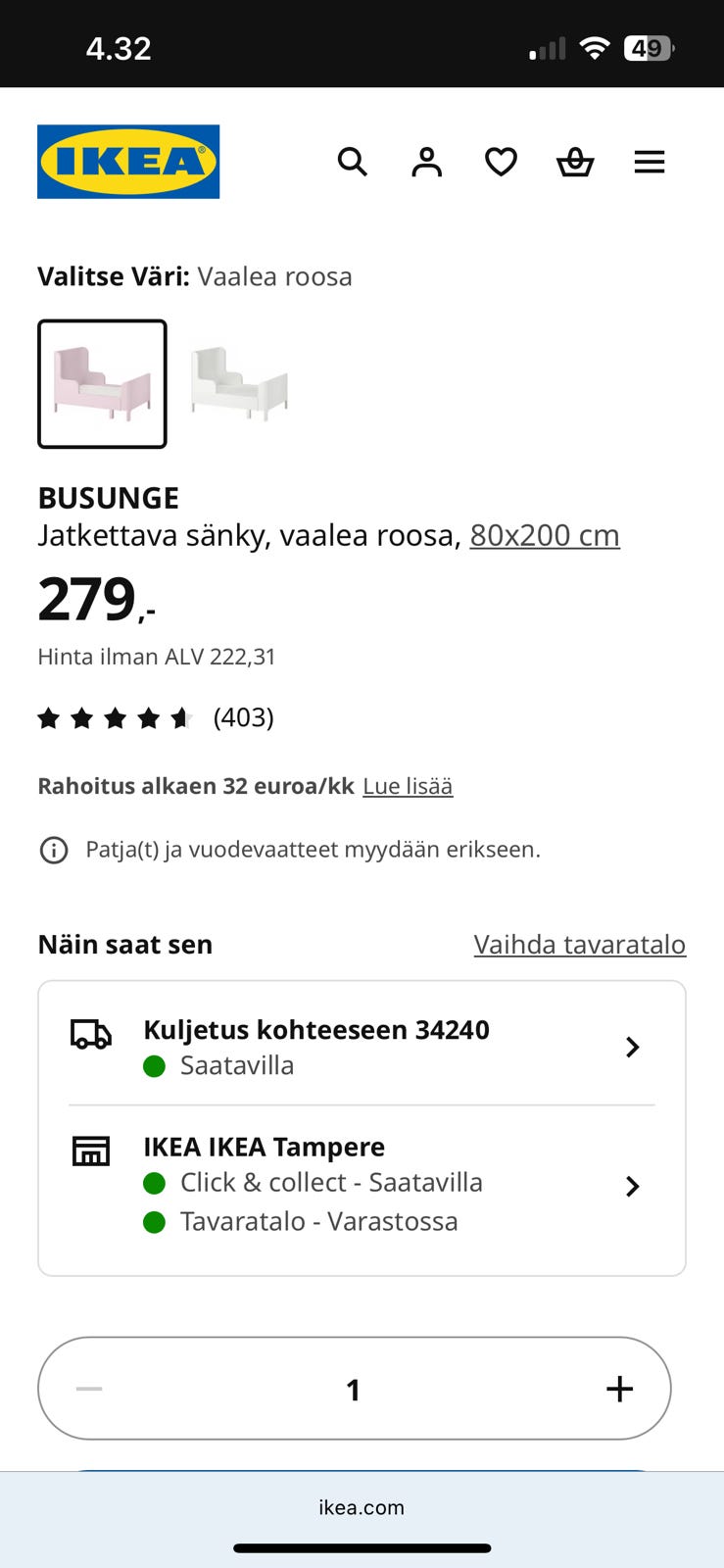724x1568 pixels.
Task: Open the user profile icon
Action: point(426,162)
